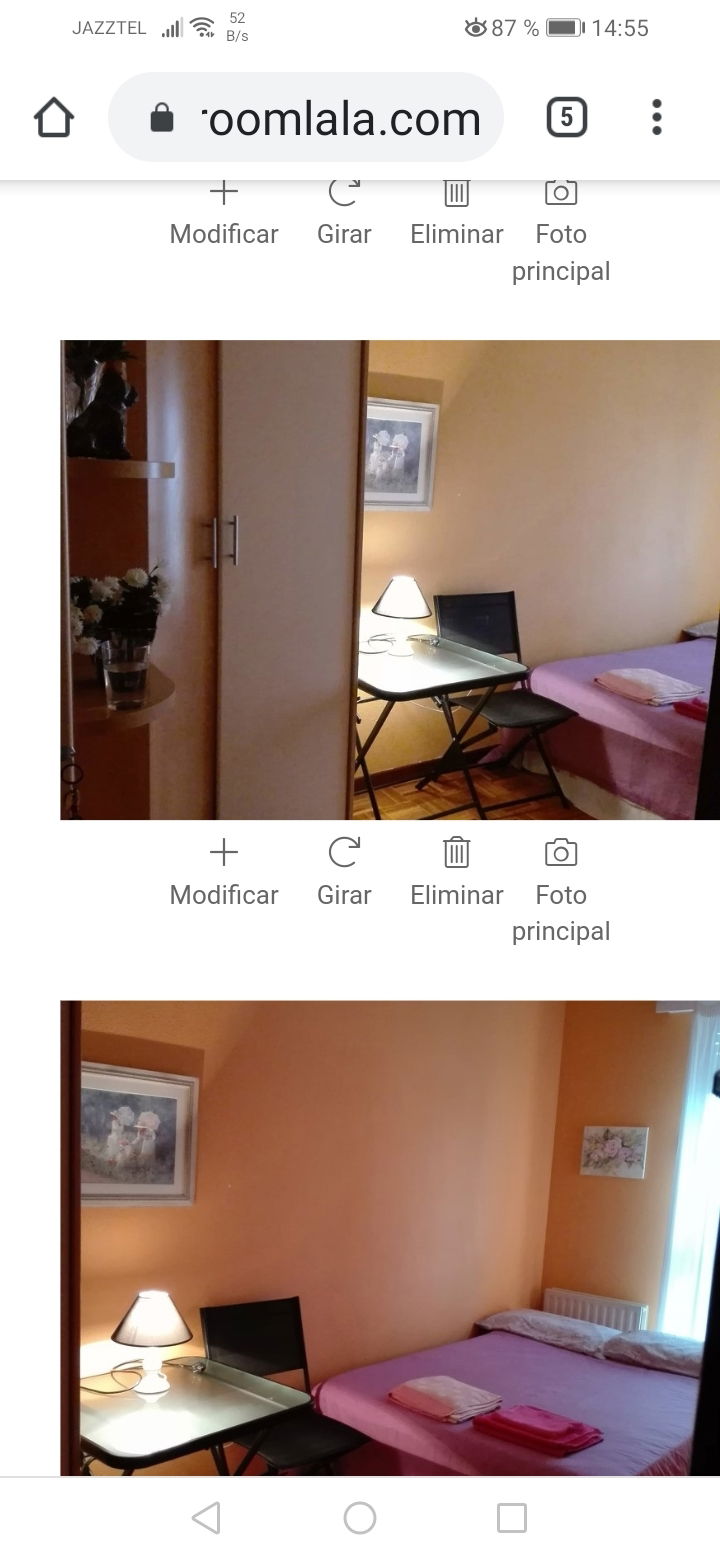
Task: Tap the Android recent apps square
Action: pyautogui.click(x=512, y=1516)
